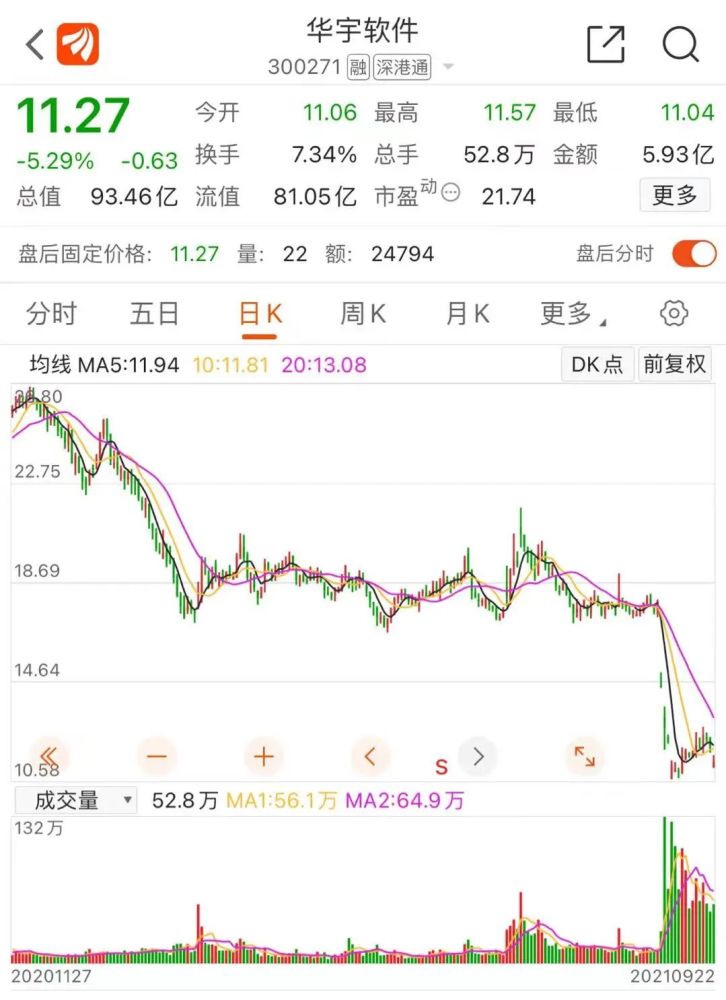Switch to the 五日 tab
Image resolution: width=726 pixels, height=1000 pixels.
click(x=154, y=314)
